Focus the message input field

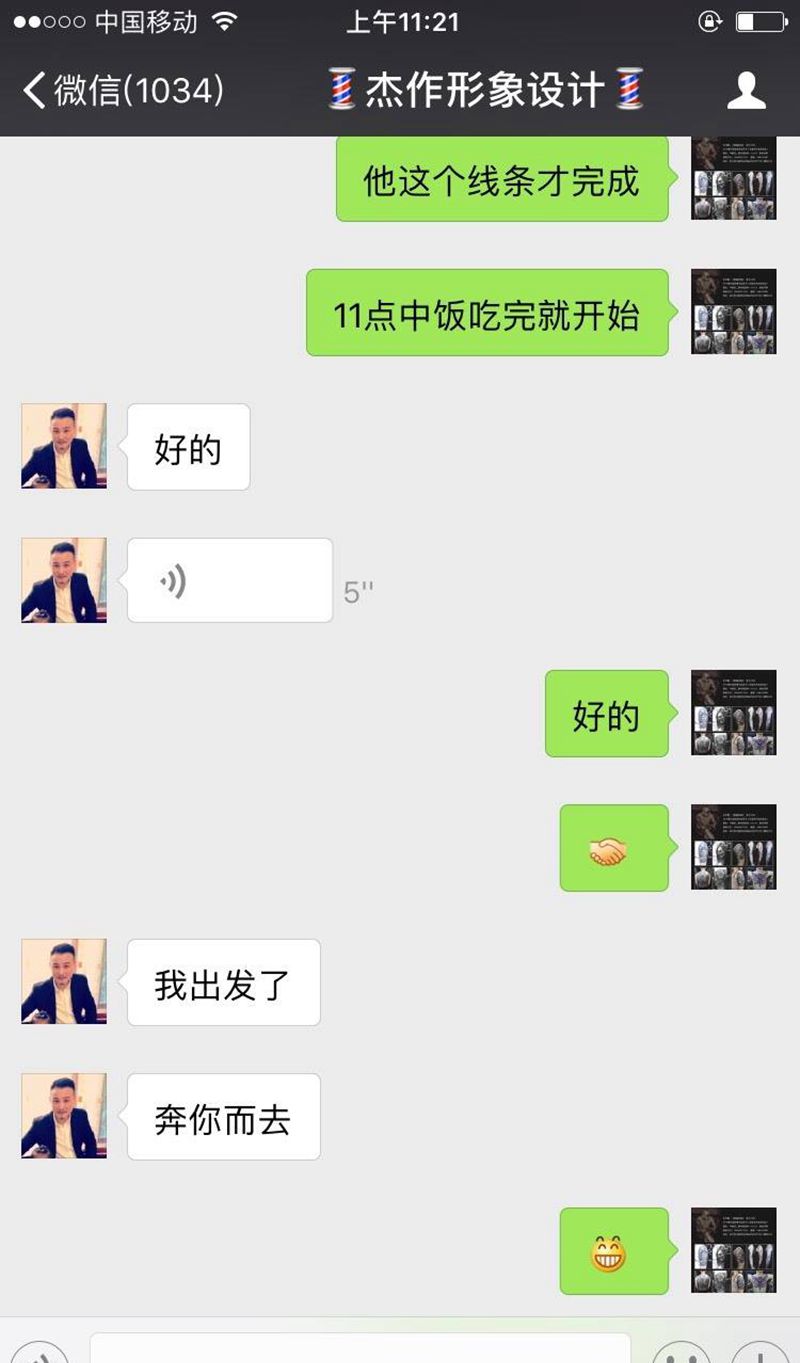pyautogui.click(x=360, y=1348)
